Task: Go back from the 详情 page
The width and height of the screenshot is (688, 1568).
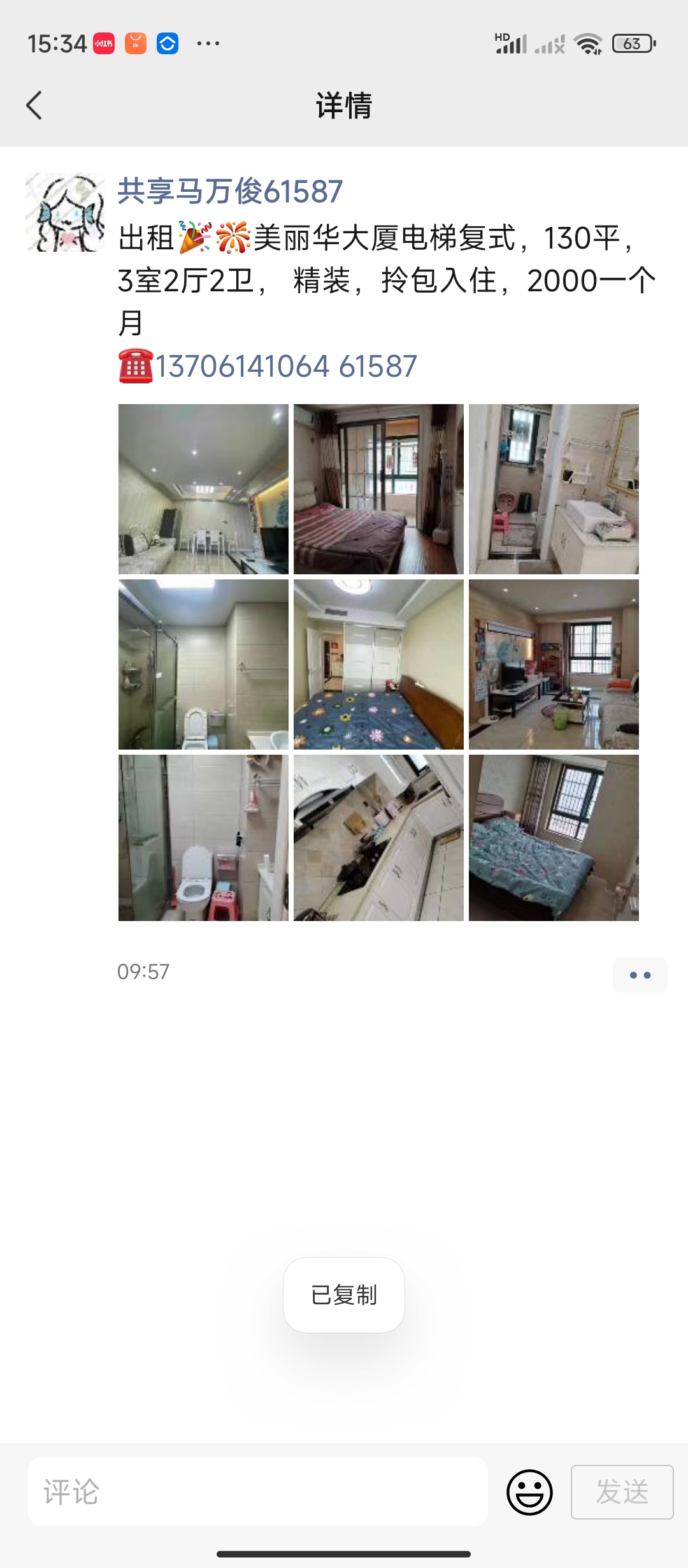Action: click(x=34, y=105)
